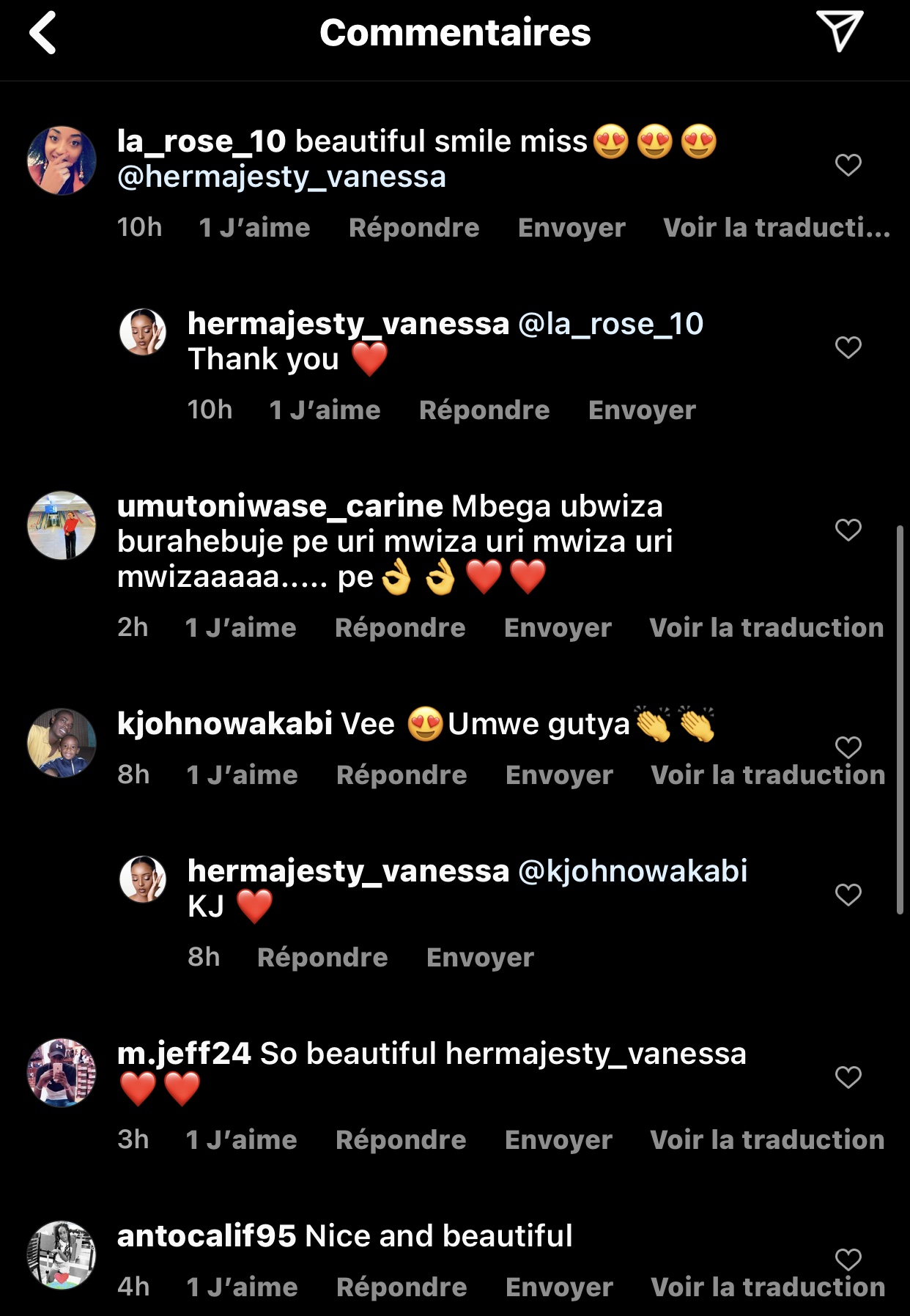Open the share paper-plane icon

click(840, 31)
